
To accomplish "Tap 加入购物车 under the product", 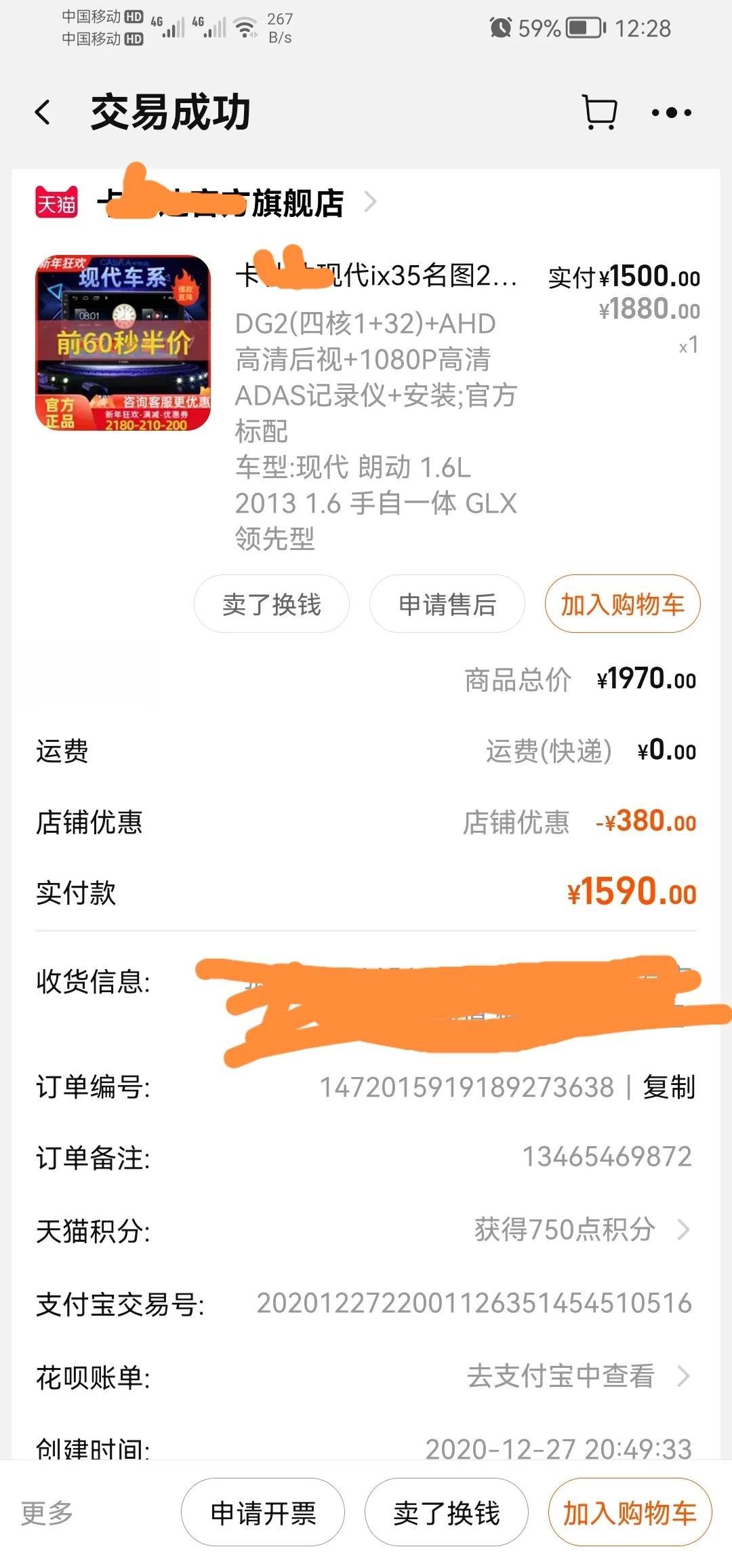I will 622,604.
